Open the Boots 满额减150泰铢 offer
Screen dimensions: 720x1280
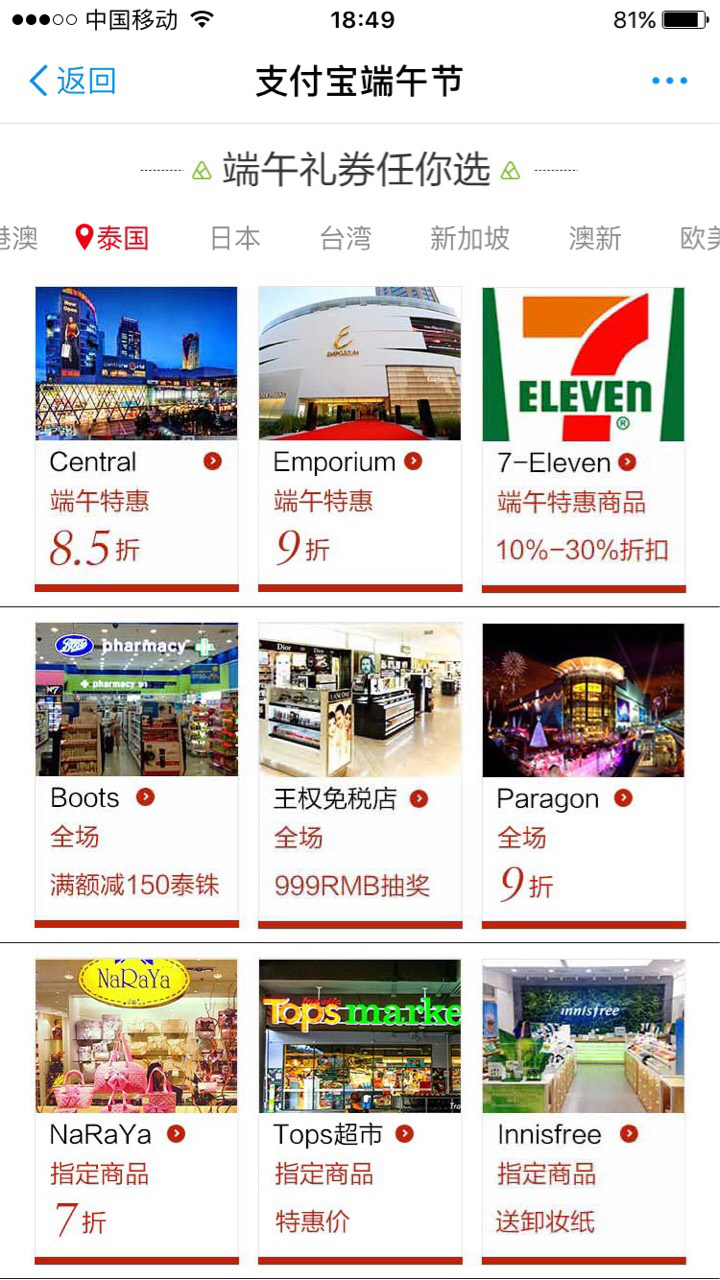pyautogui.click(x=137, y=775)
